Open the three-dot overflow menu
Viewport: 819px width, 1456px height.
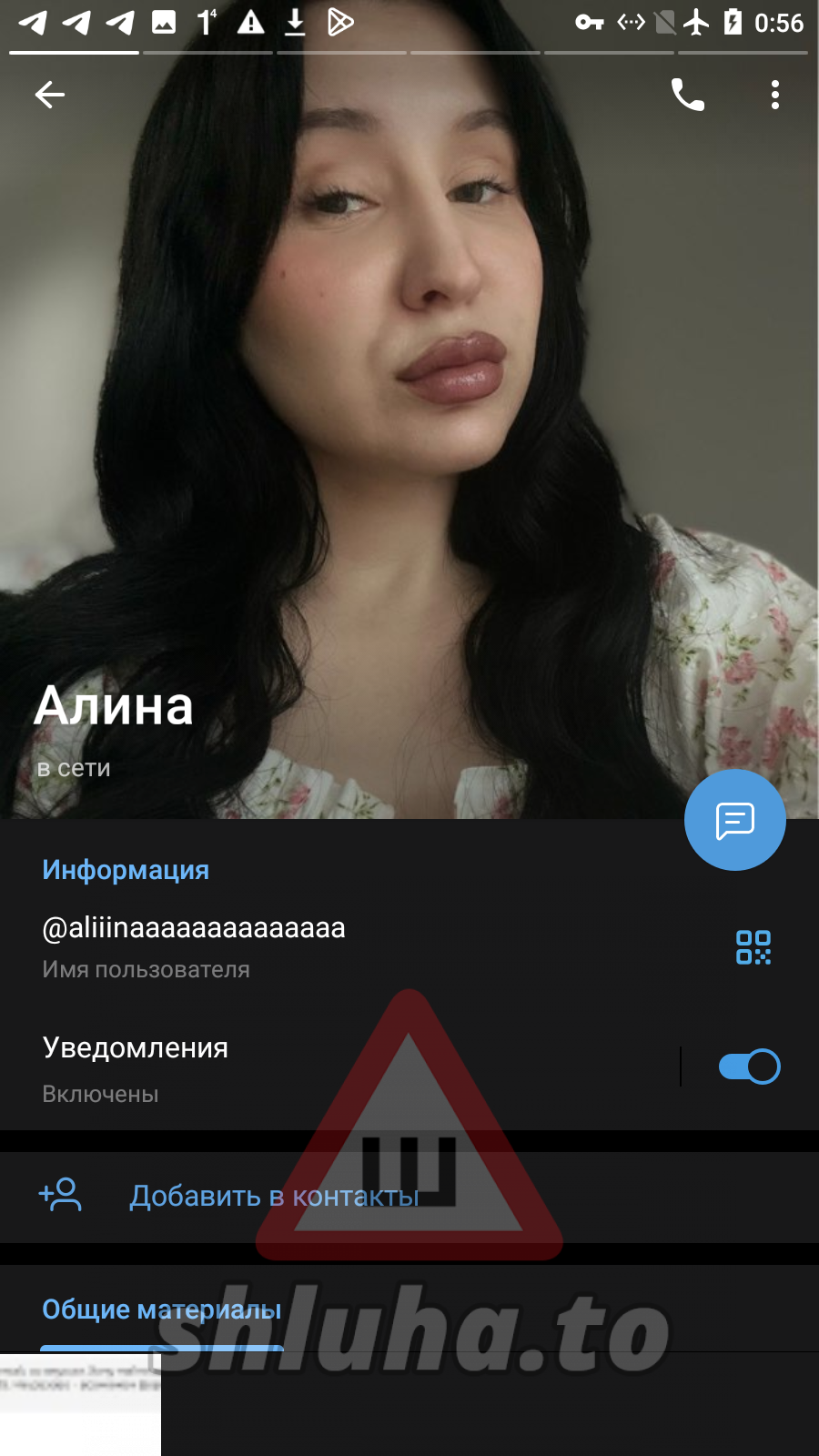tap(774, 95)
